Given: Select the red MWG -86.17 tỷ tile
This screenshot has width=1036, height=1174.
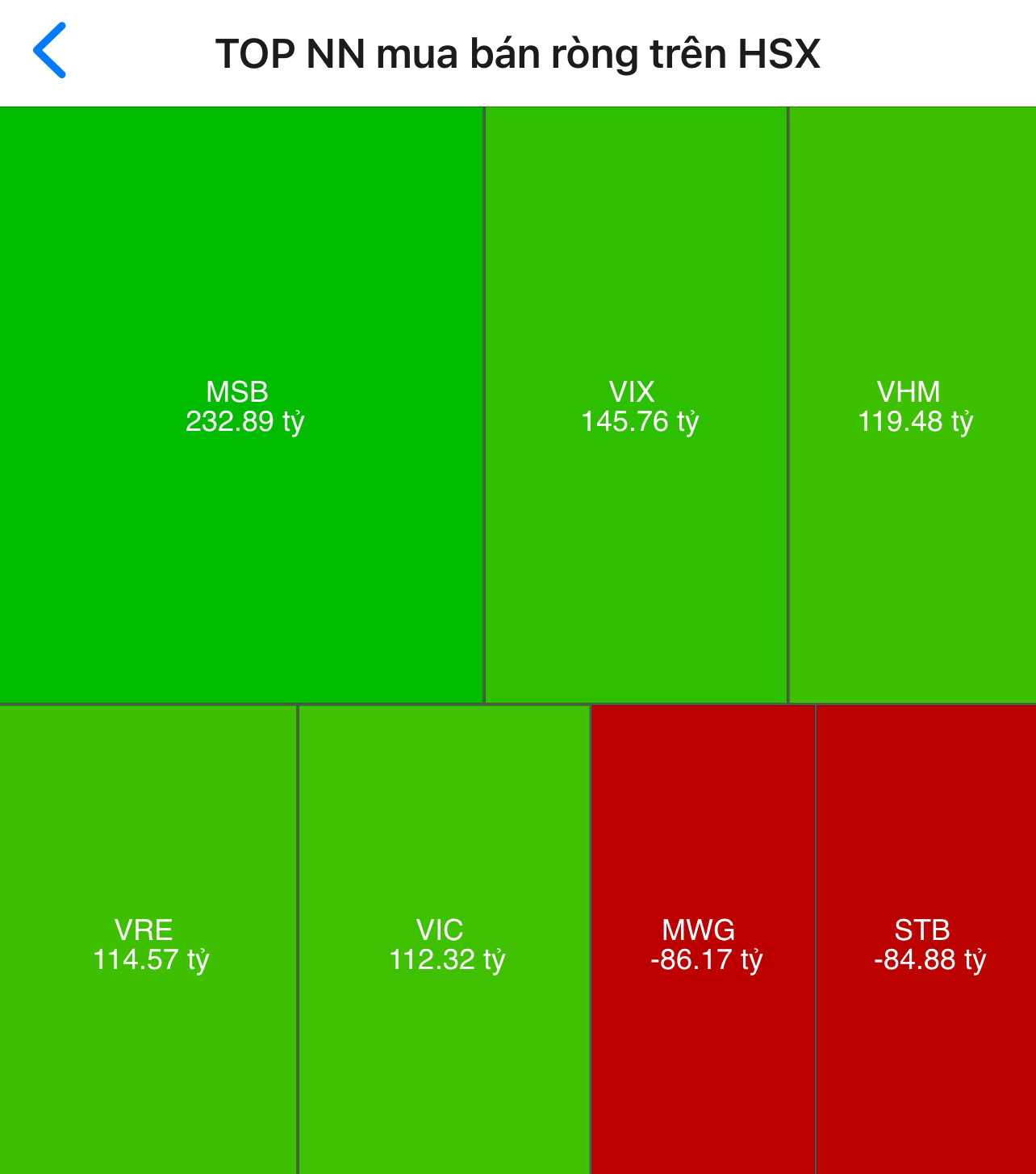Looking at the screenshot, I should pos(704,942).
